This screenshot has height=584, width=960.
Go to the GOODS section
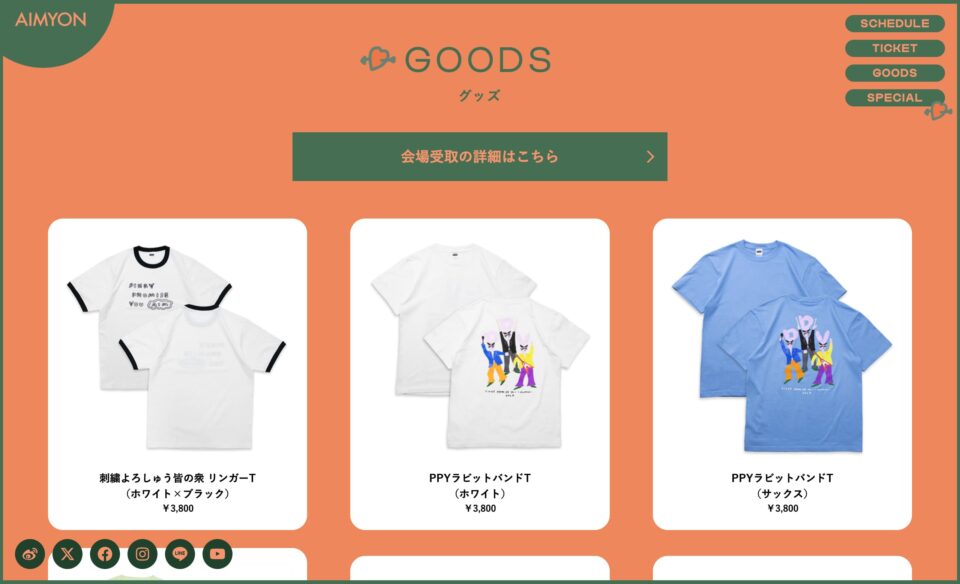[894, 73]
